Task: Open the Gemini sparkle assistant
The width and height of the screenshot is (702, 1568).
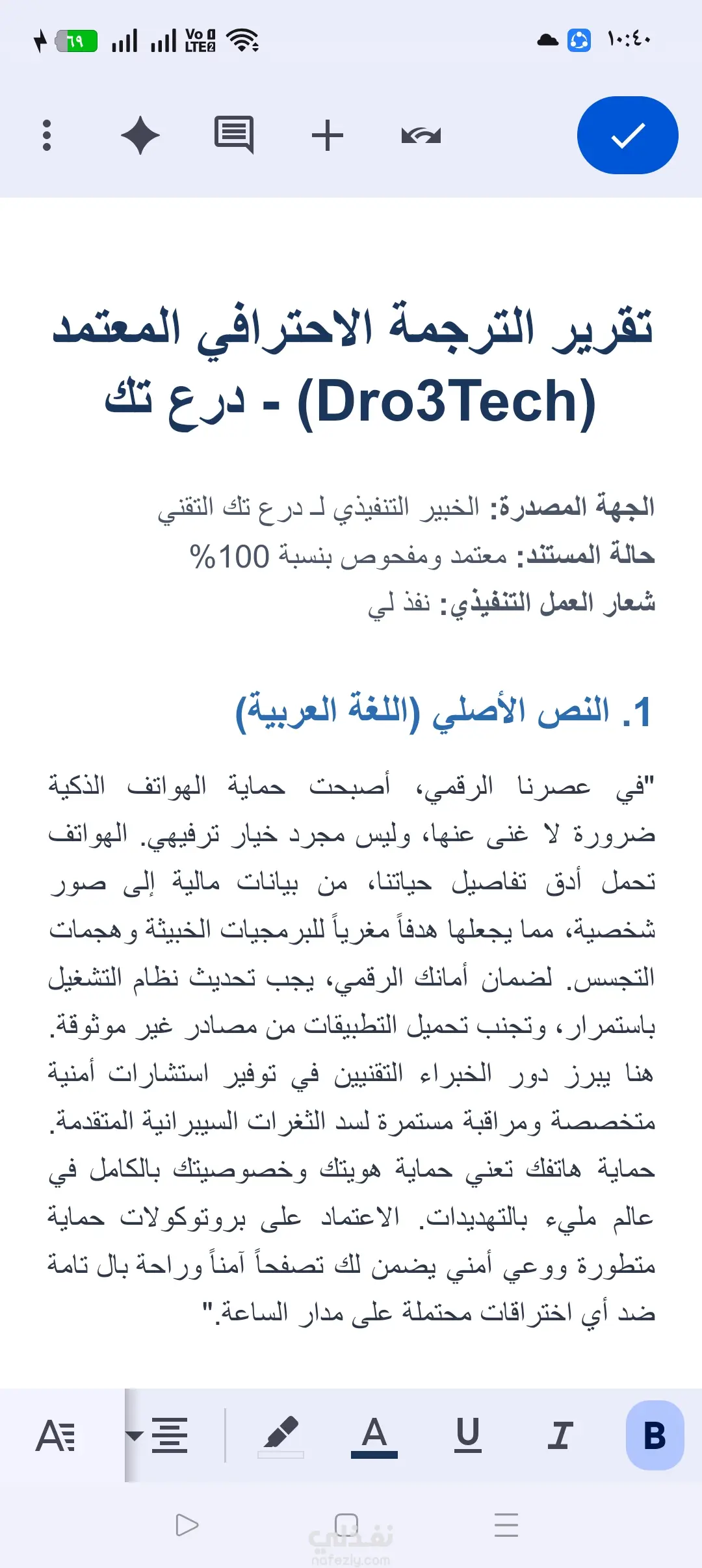Action: pyautogui.click(x=140, y=136)
